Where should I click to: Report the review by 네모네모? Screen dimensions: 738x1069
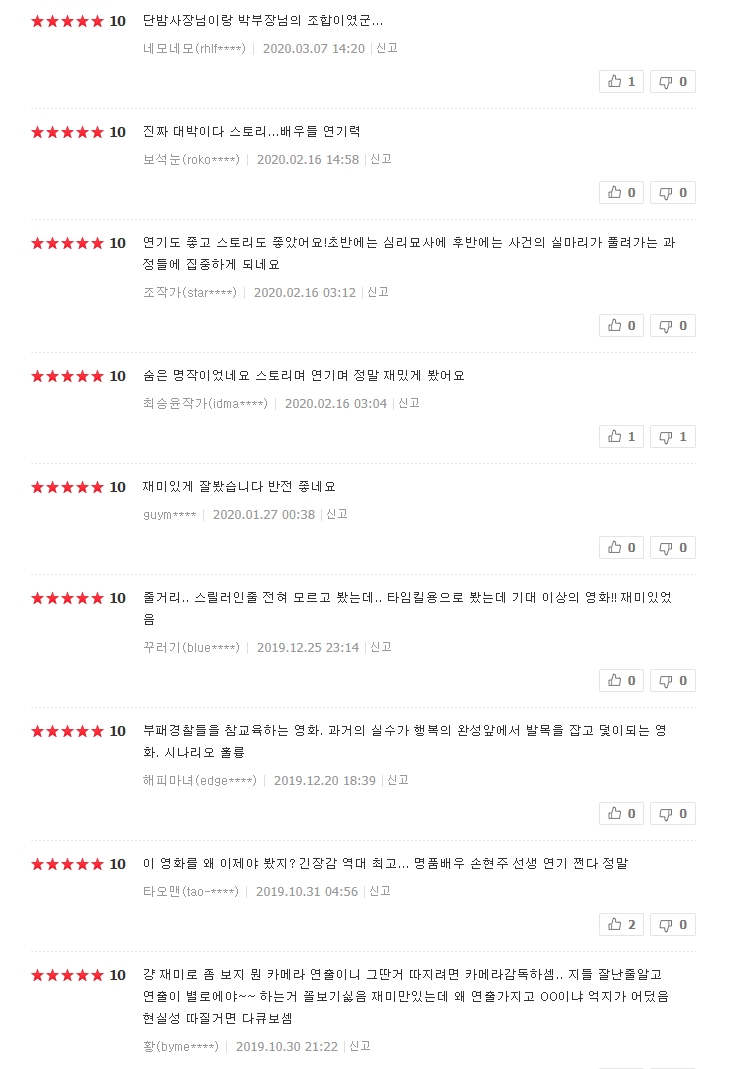click(387, 48)
